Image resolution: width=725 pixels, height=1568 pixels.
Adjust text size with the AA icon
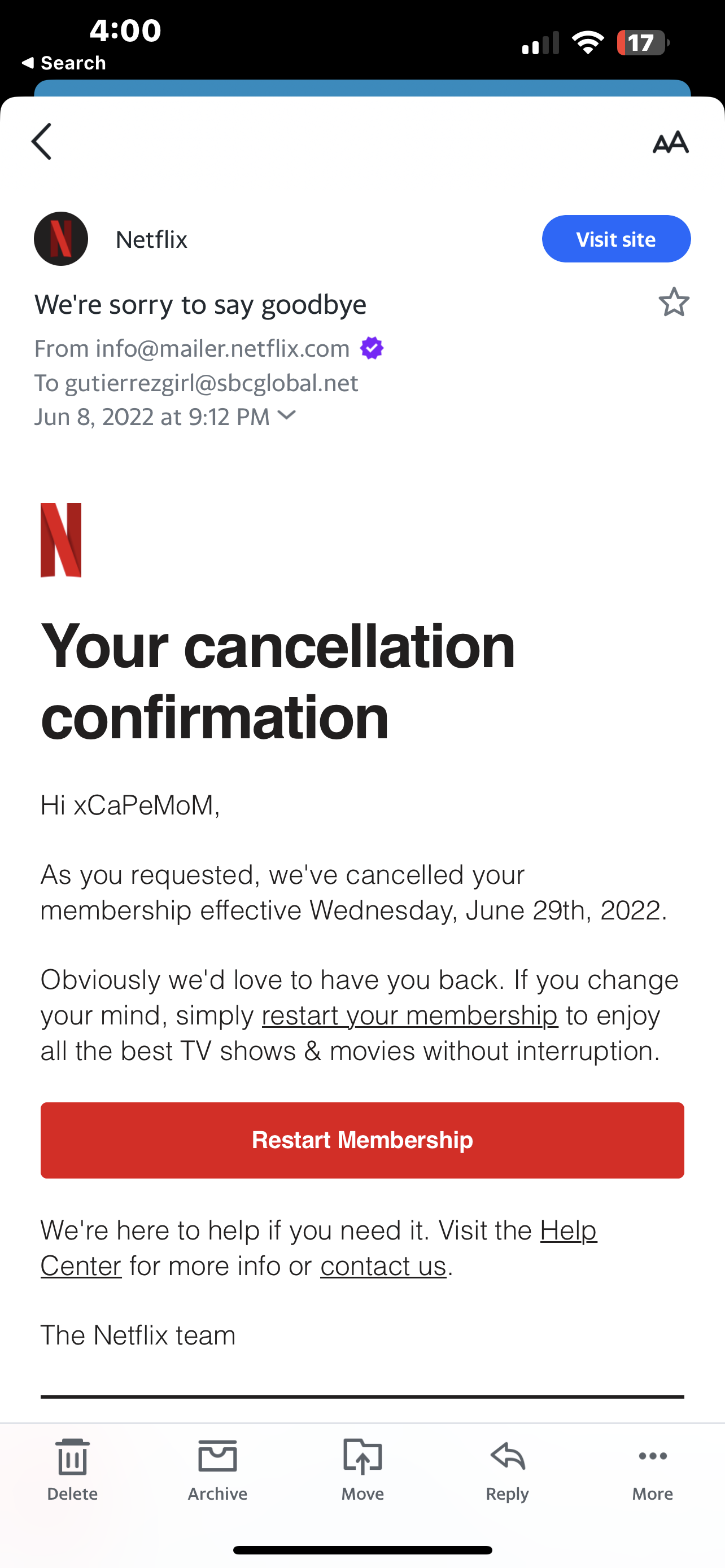point(670,142)
